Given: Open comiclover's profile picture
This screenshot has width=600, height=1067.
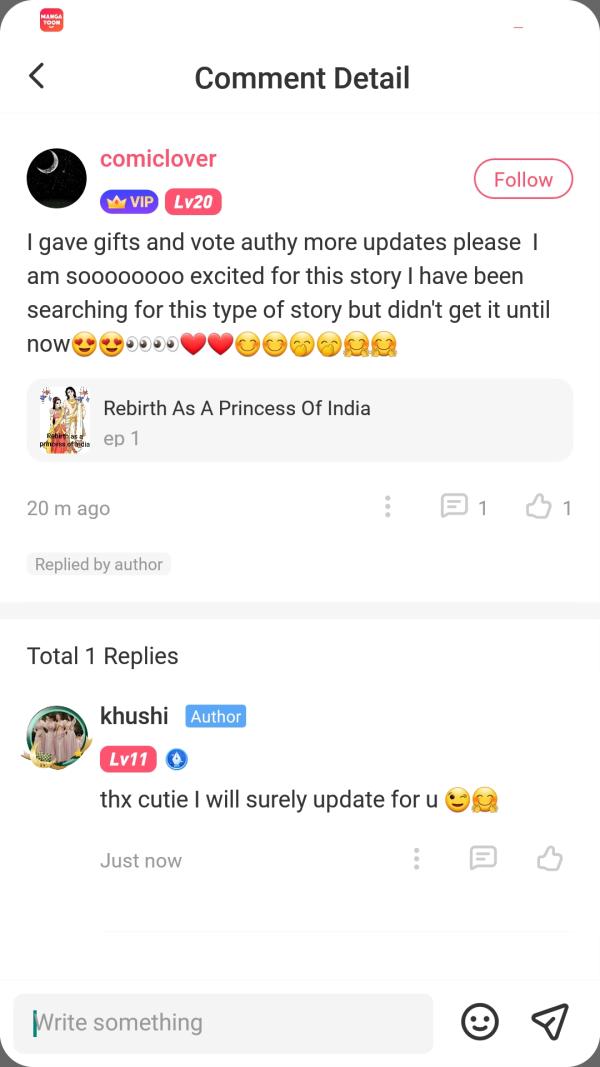Looking at the screenshot, I should [x=57, y=178].
